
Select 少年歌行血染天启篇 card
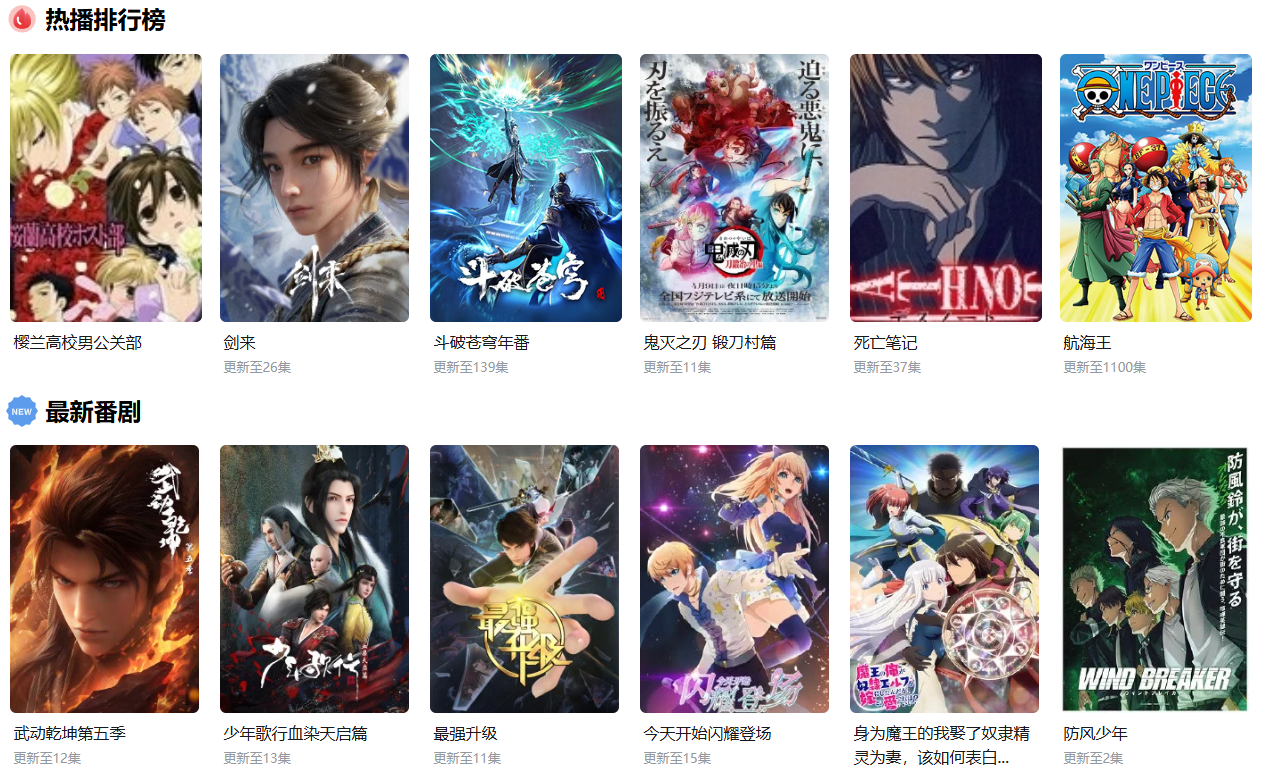[314, 578]
